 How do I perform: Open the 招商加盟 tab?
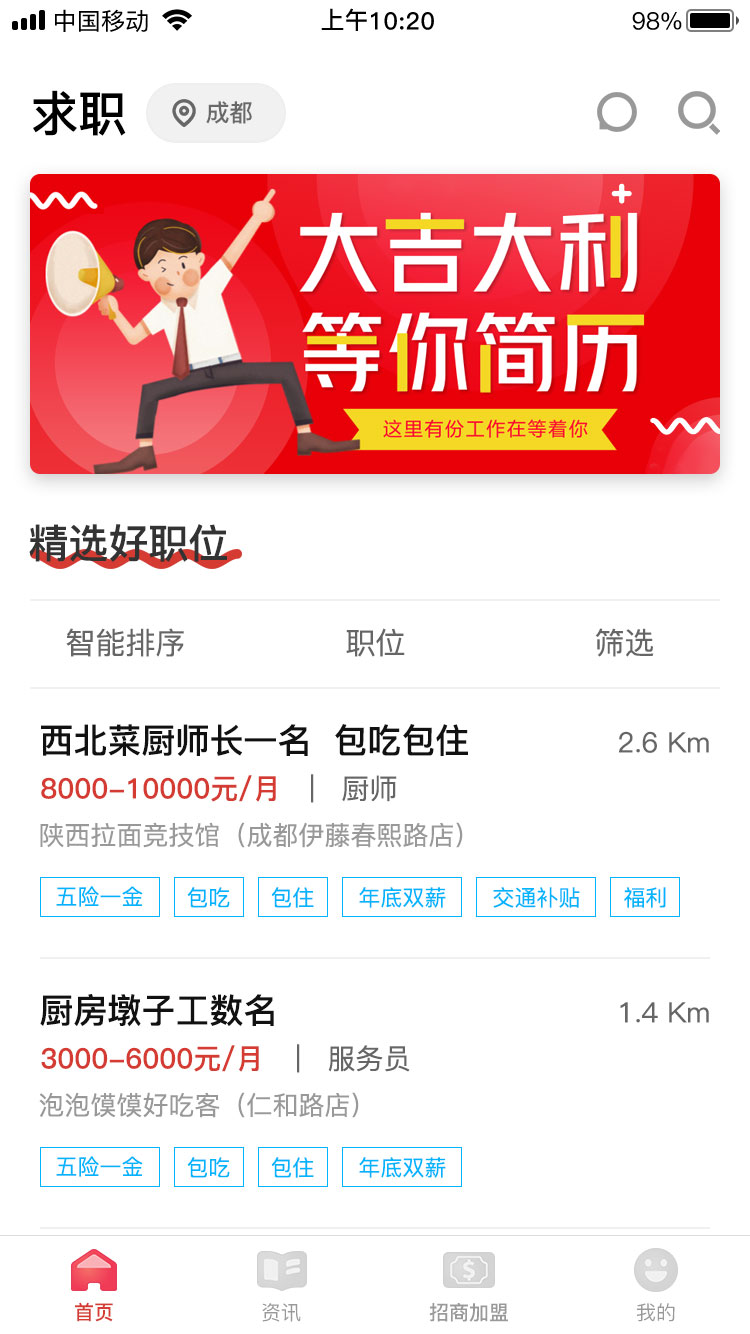(x=469, y=1285)
